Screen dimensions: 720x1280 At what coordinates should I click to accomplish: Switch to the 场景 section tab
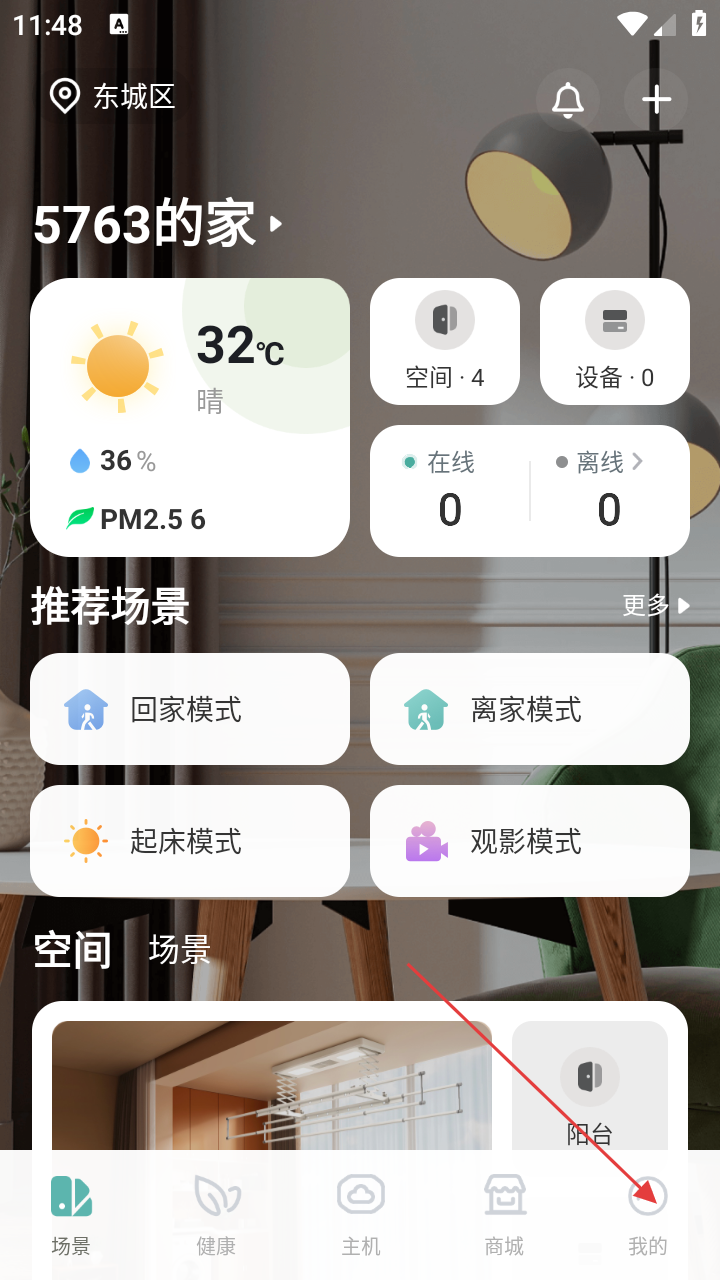tap(180, 950)
